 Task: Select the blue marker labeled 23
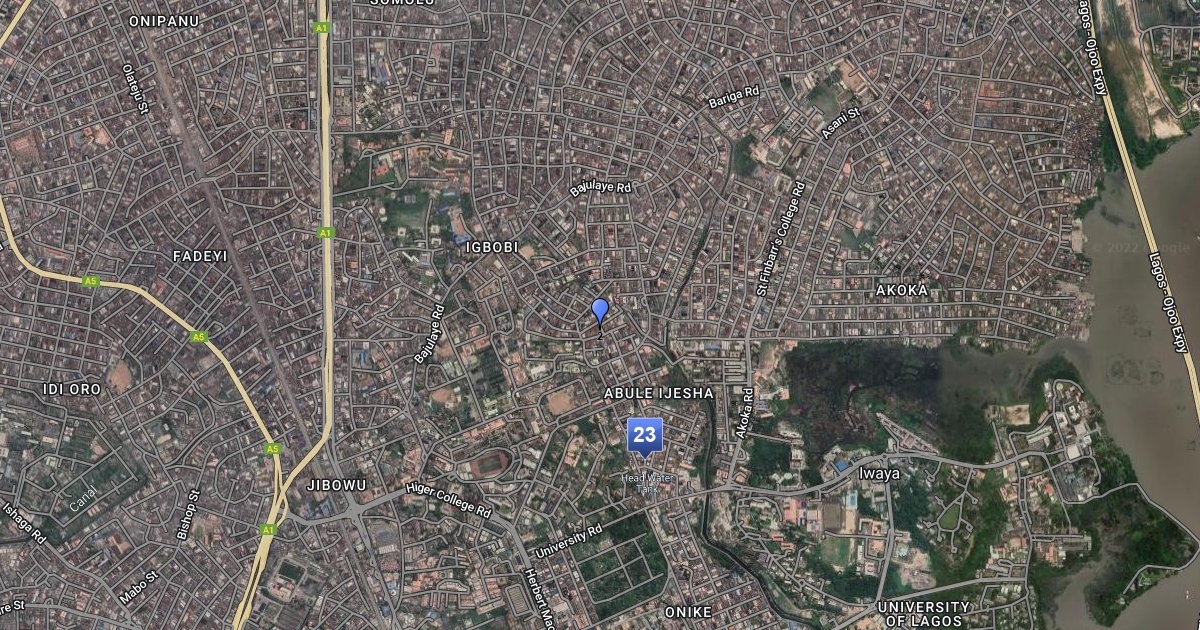[645, 435]
